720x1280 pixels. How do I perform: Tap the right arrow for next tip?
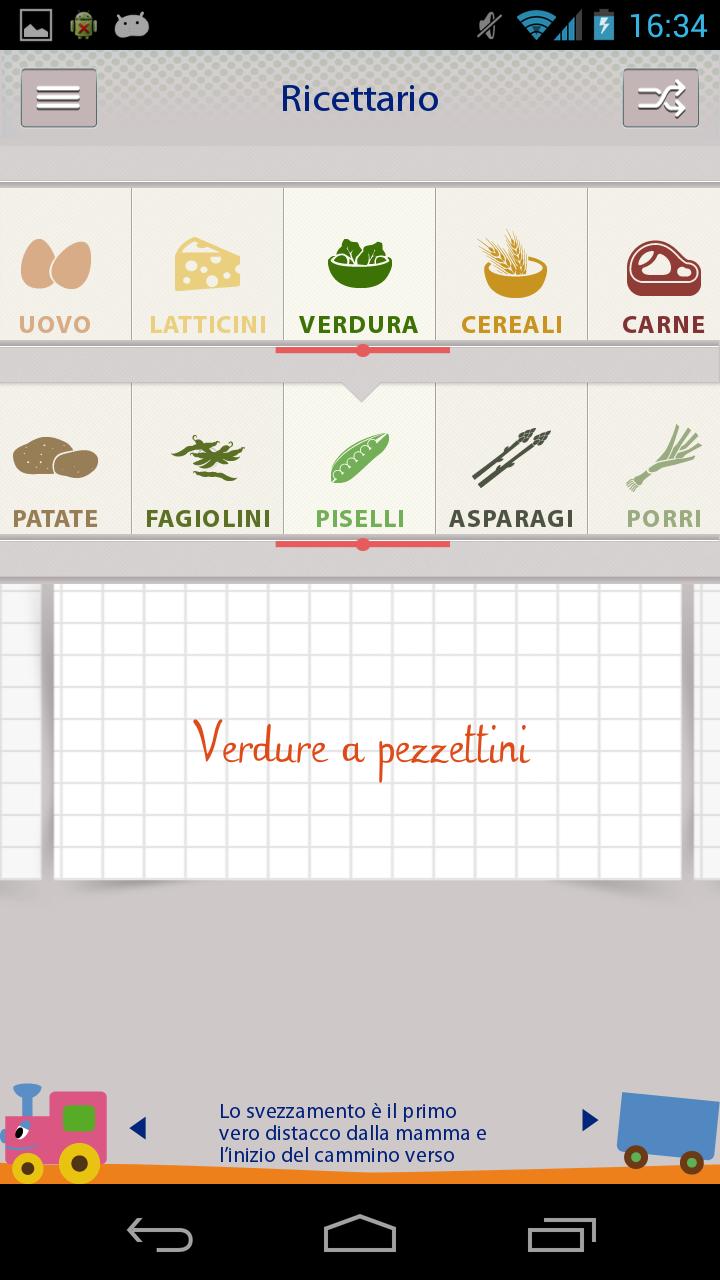pyautogui.click(x=588, y=1120)
